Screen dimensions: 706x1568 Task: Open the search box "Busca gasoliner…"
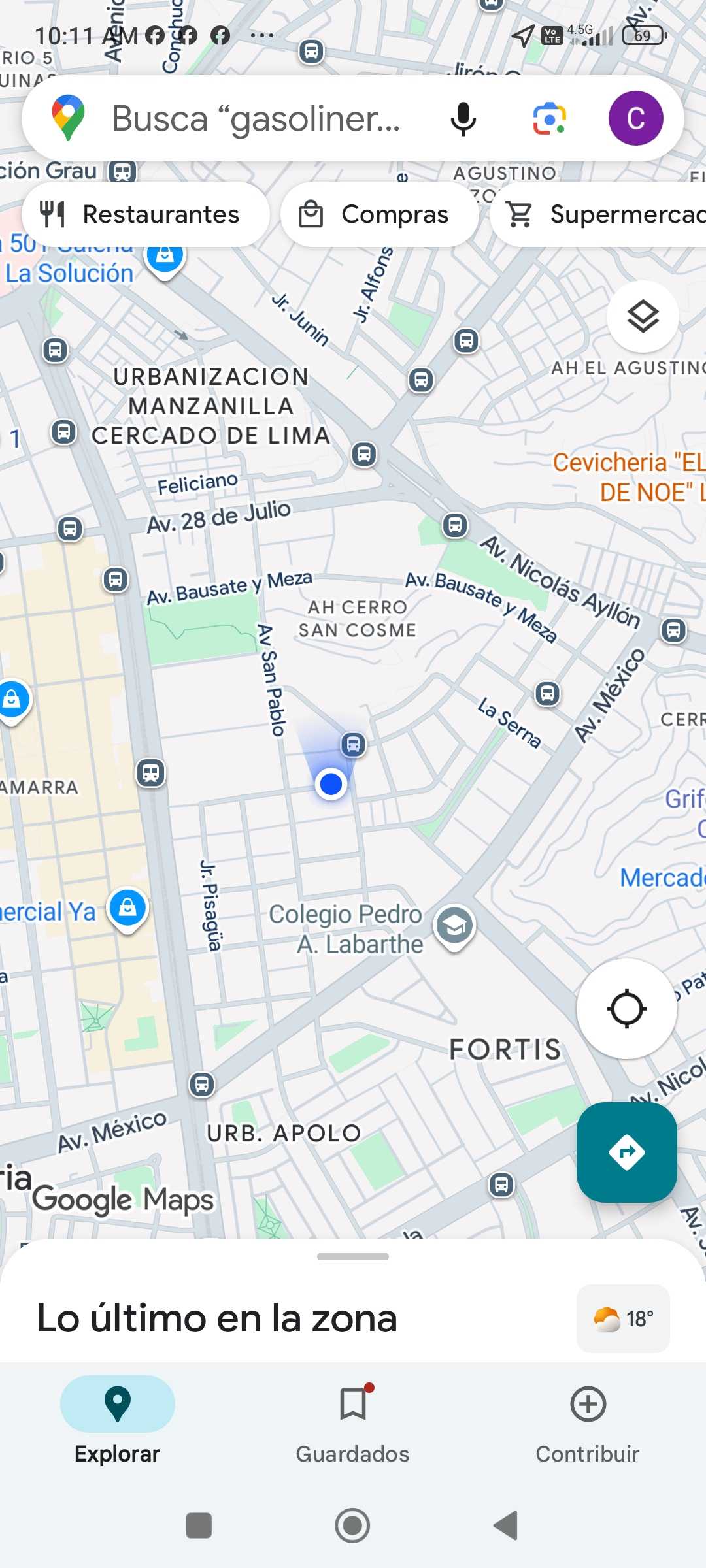(255, 119)
